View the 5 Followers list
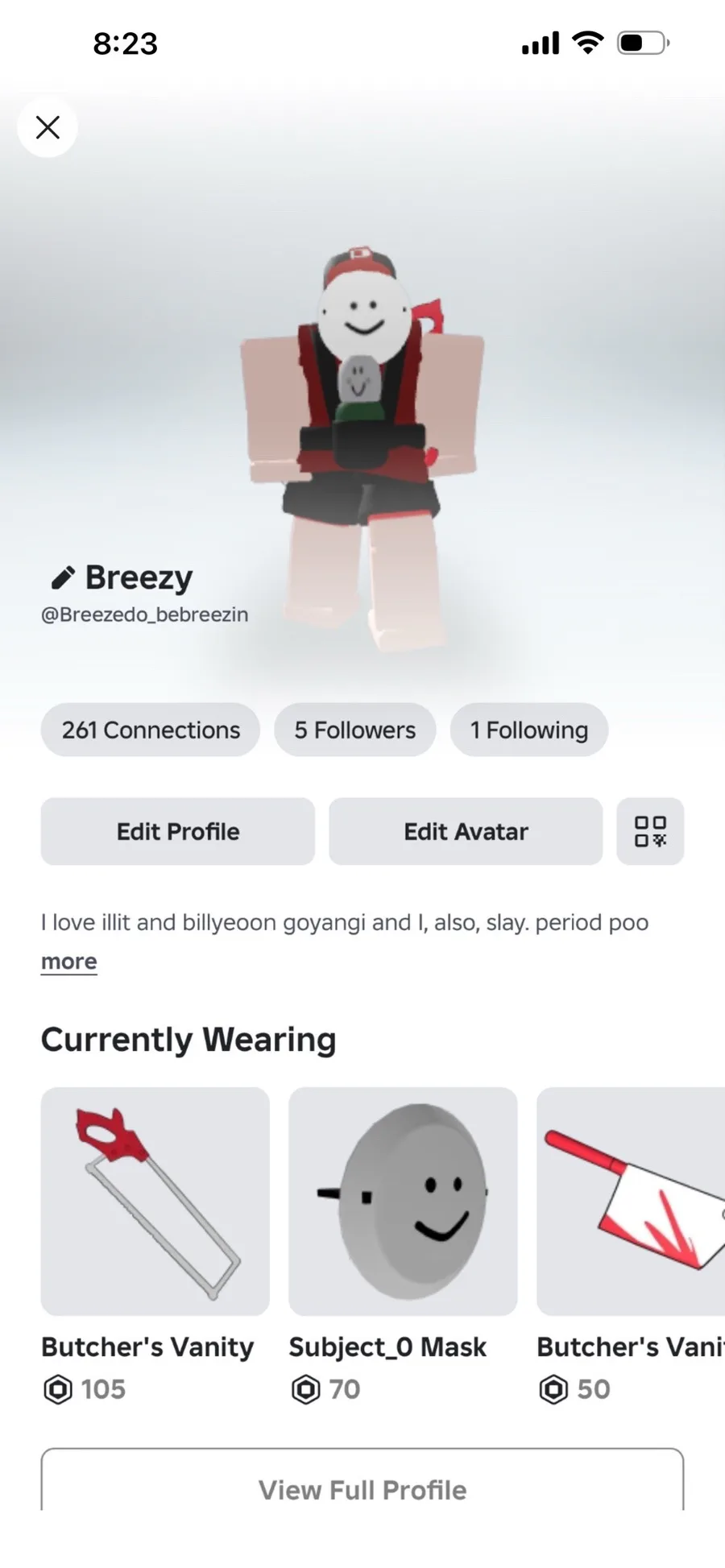This screenshot has height=1568, width=725. 354,730
